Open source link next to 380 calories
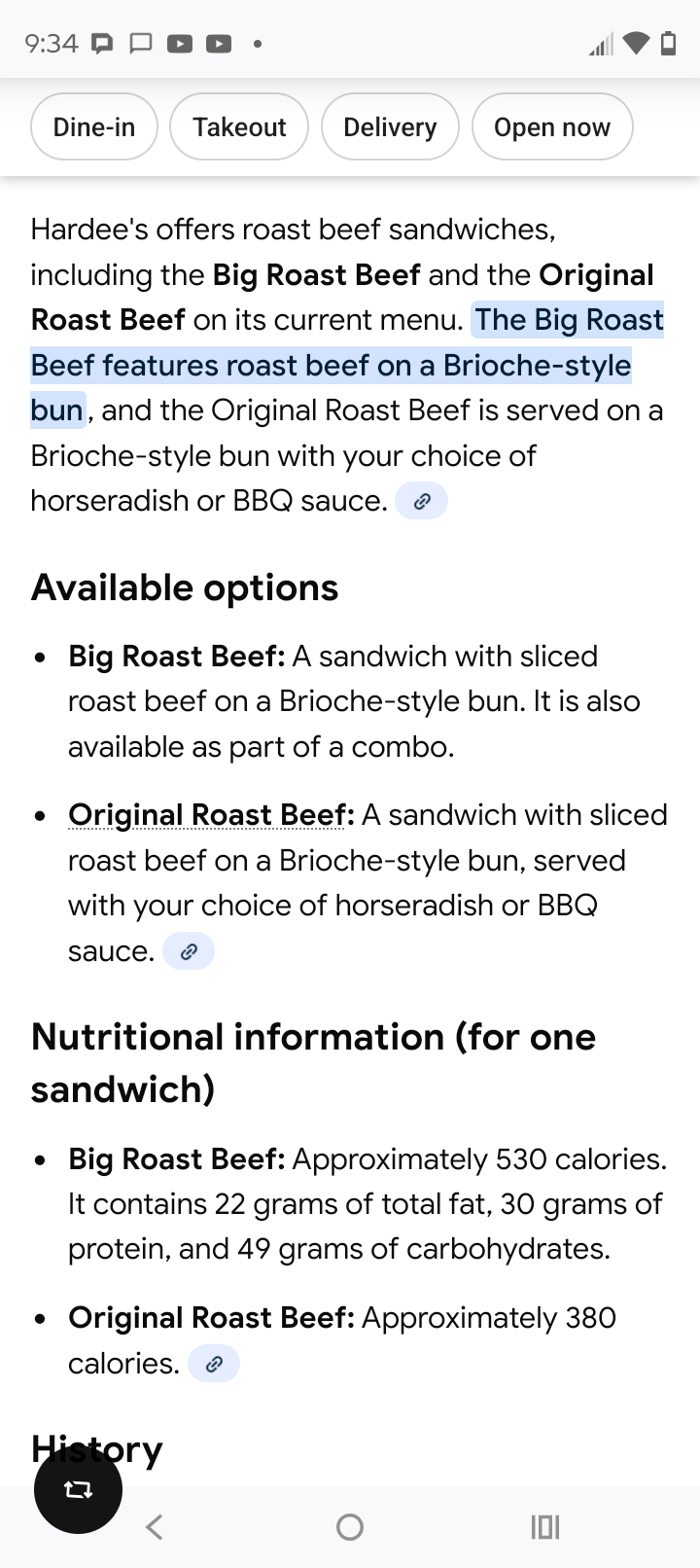This screenshot has width=700, height=1568. click(x=214, y=1364)
